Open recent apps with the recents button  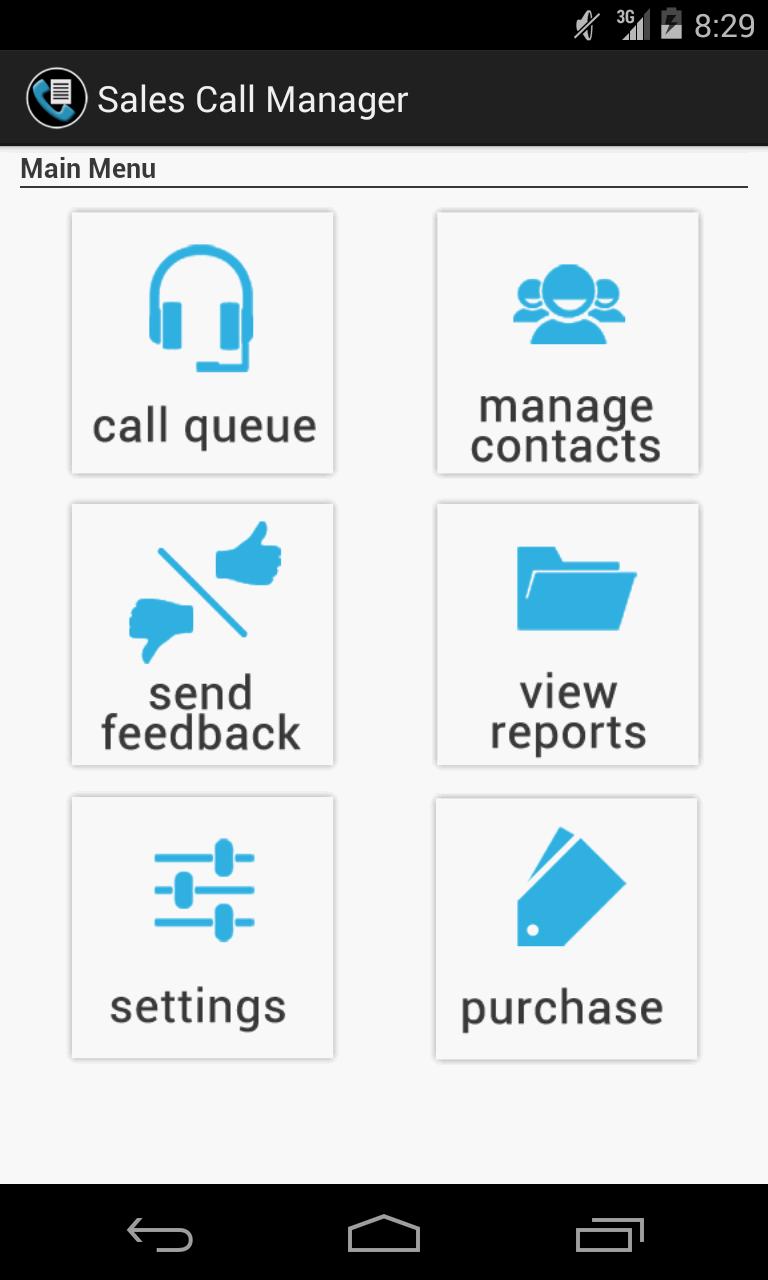tap(609, 1235)
